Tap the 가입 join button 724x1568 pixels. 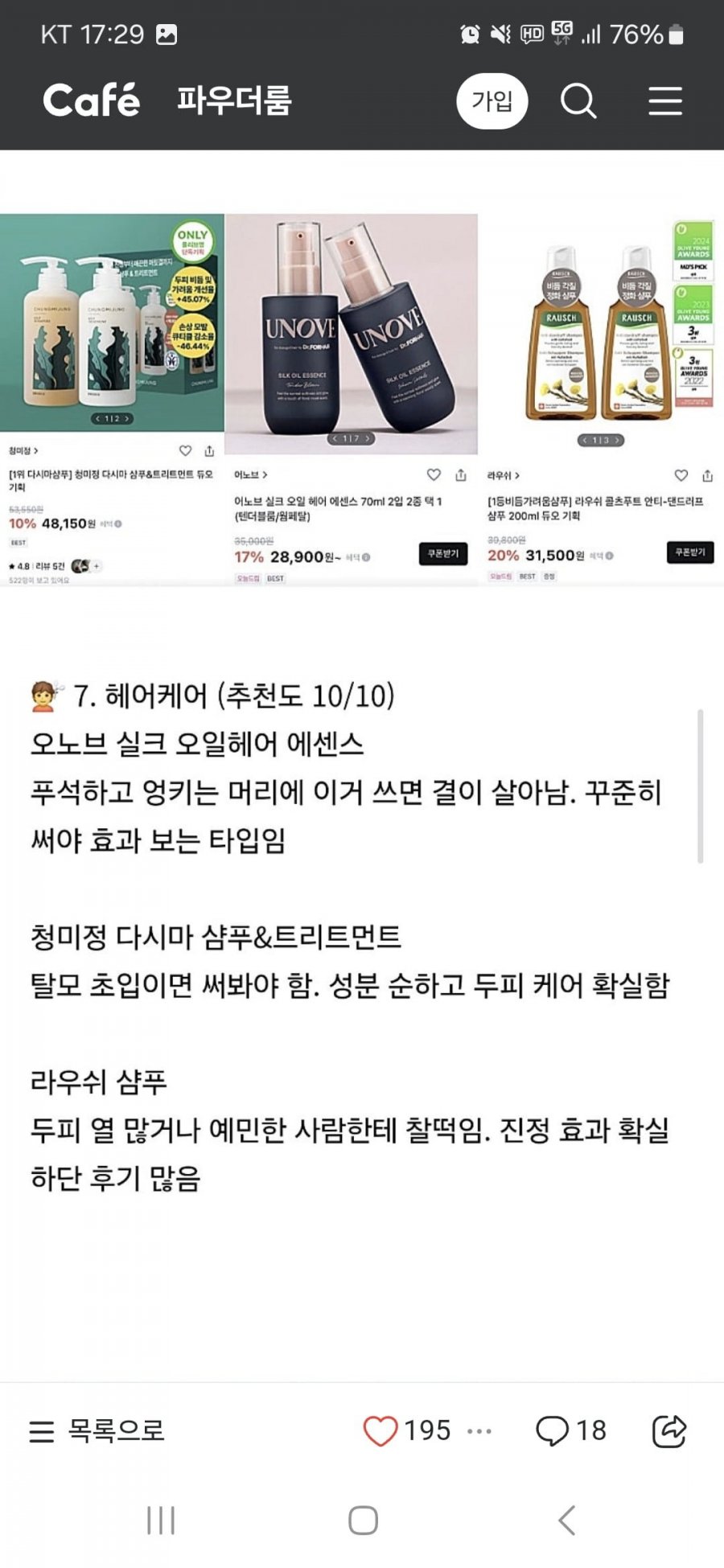pos(492,101)
